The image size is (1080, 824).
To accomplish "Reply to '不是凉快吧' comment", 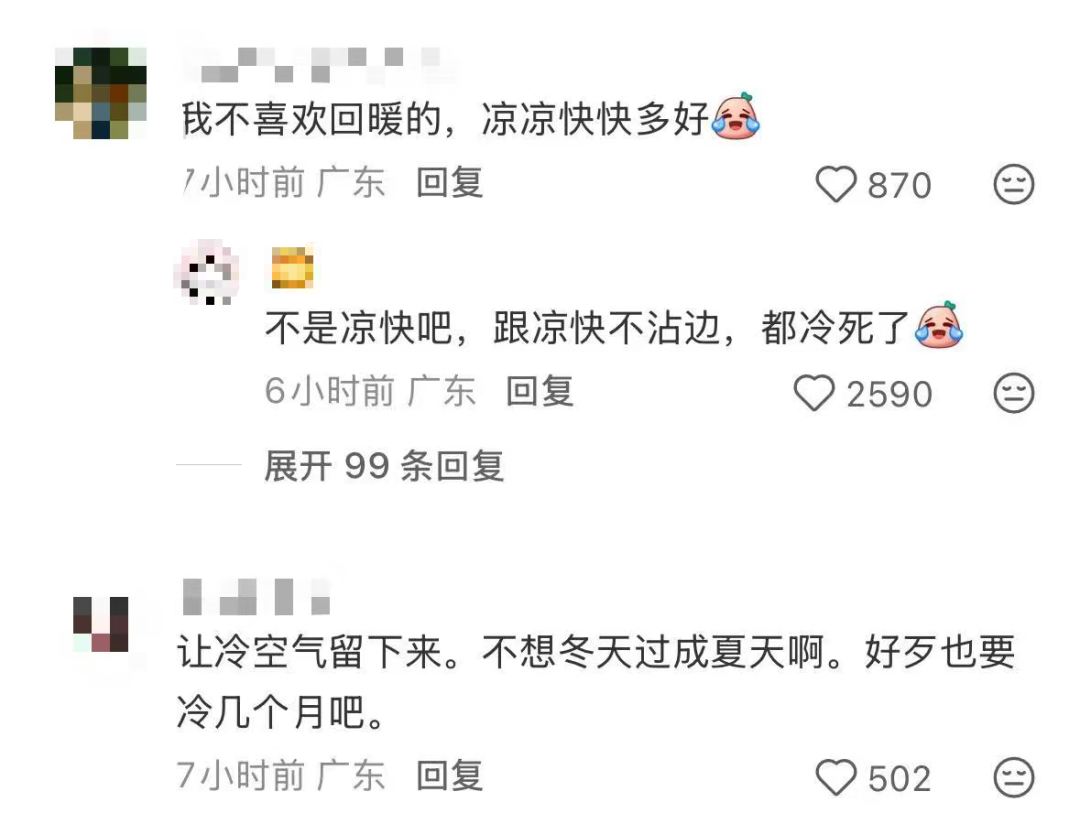I will [x=539, y=391].
